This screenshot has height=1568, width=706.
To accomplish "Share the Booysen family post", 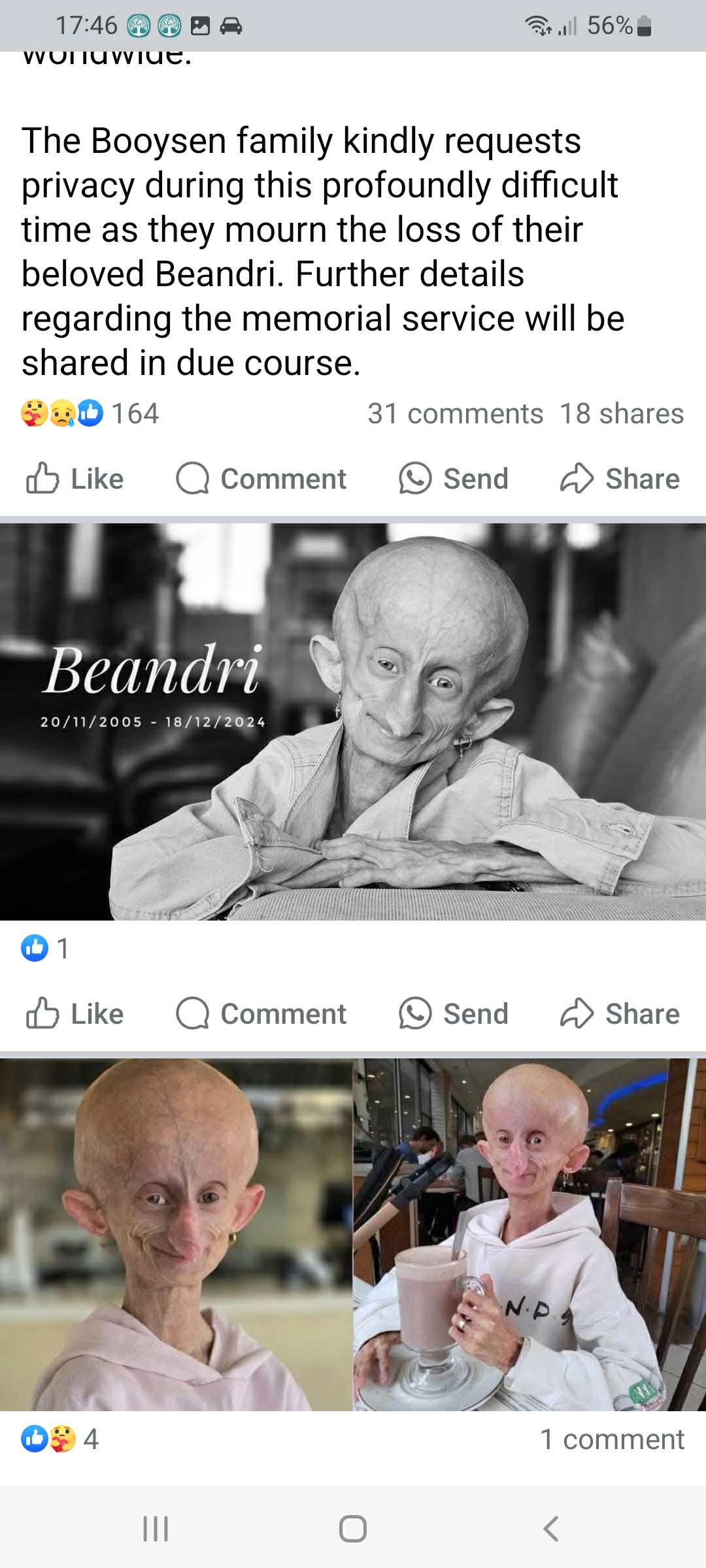I will coord(620,479).
